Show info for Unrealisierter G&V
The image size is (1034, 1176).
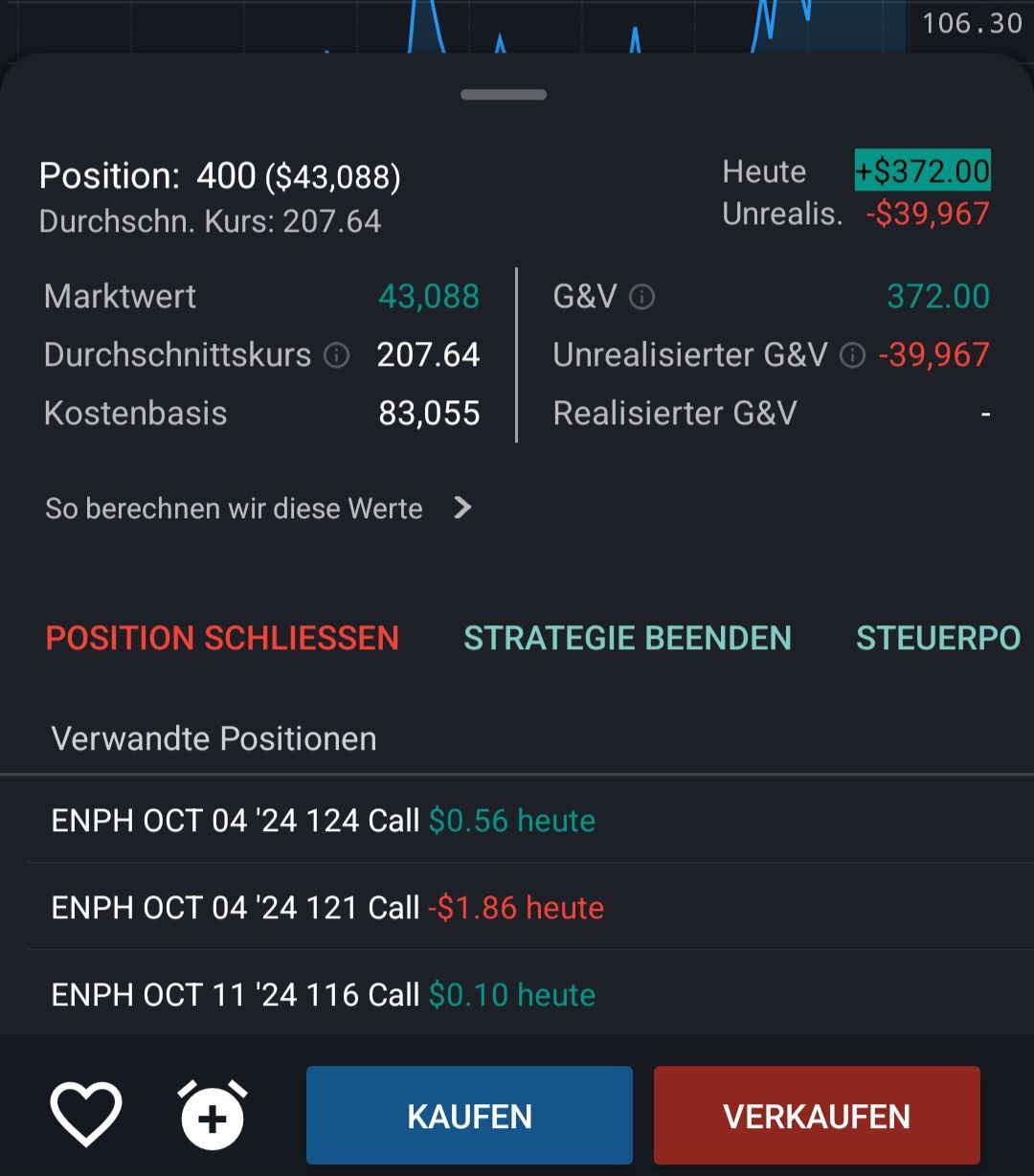(852, 356)
